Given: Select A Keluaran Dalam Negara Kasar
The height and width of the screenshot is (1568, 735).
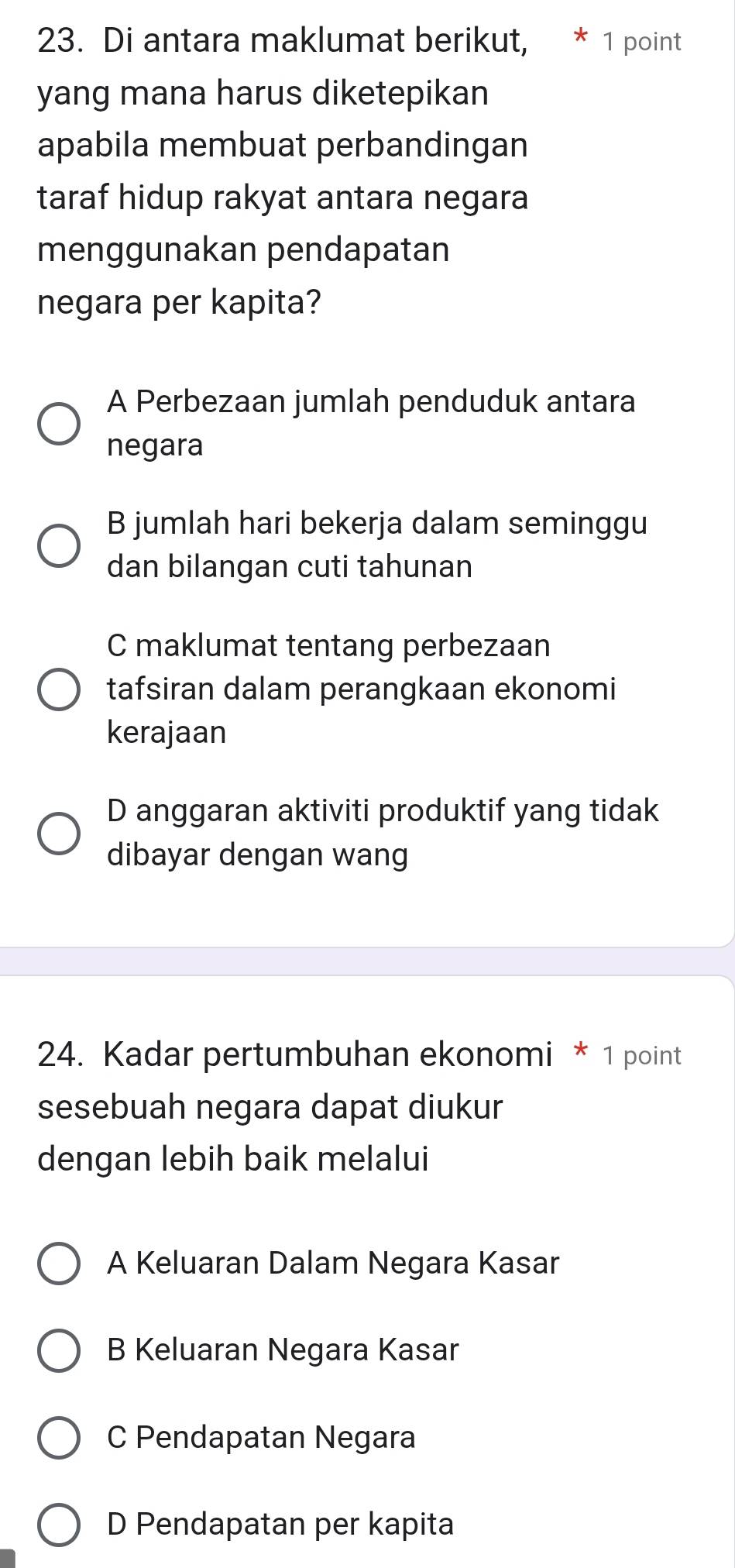Looking at the screenshot, I should point(59,1264).
